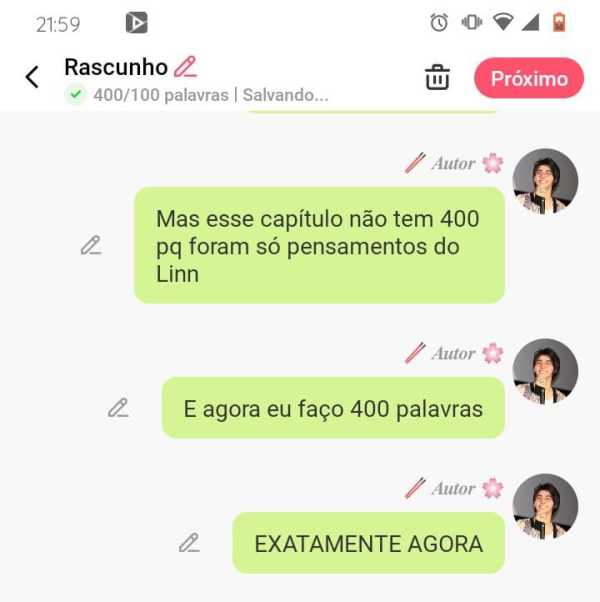Edit the 'EXATAMENTE AGORA' message
This screenshot has width=600, height=602.
[x=189, y=543]
